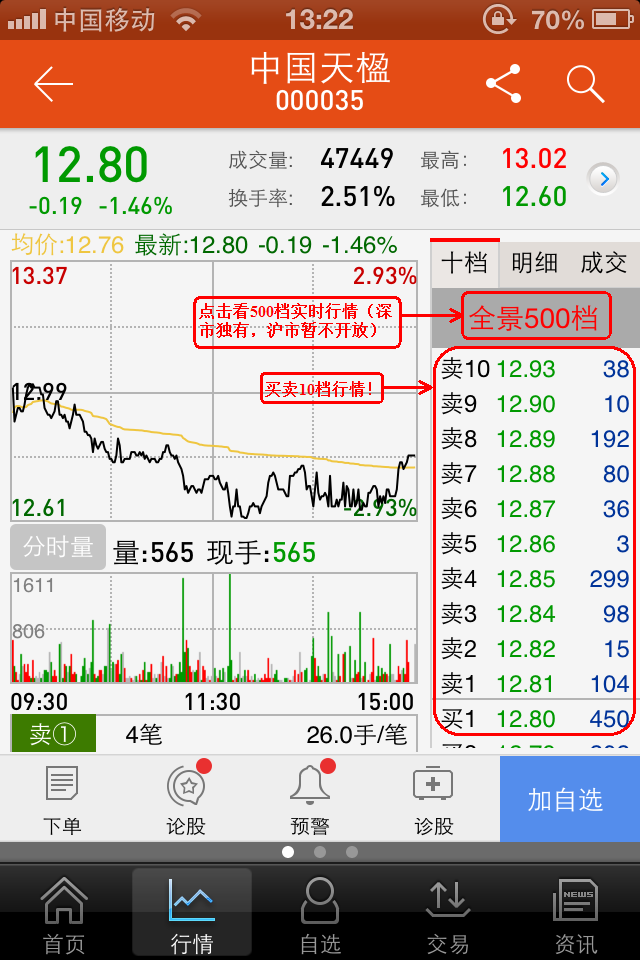The width and height of the screenshot is (640, 960).
Task: Open 论股 stock discussion
Action: click(x=187, y=800)
